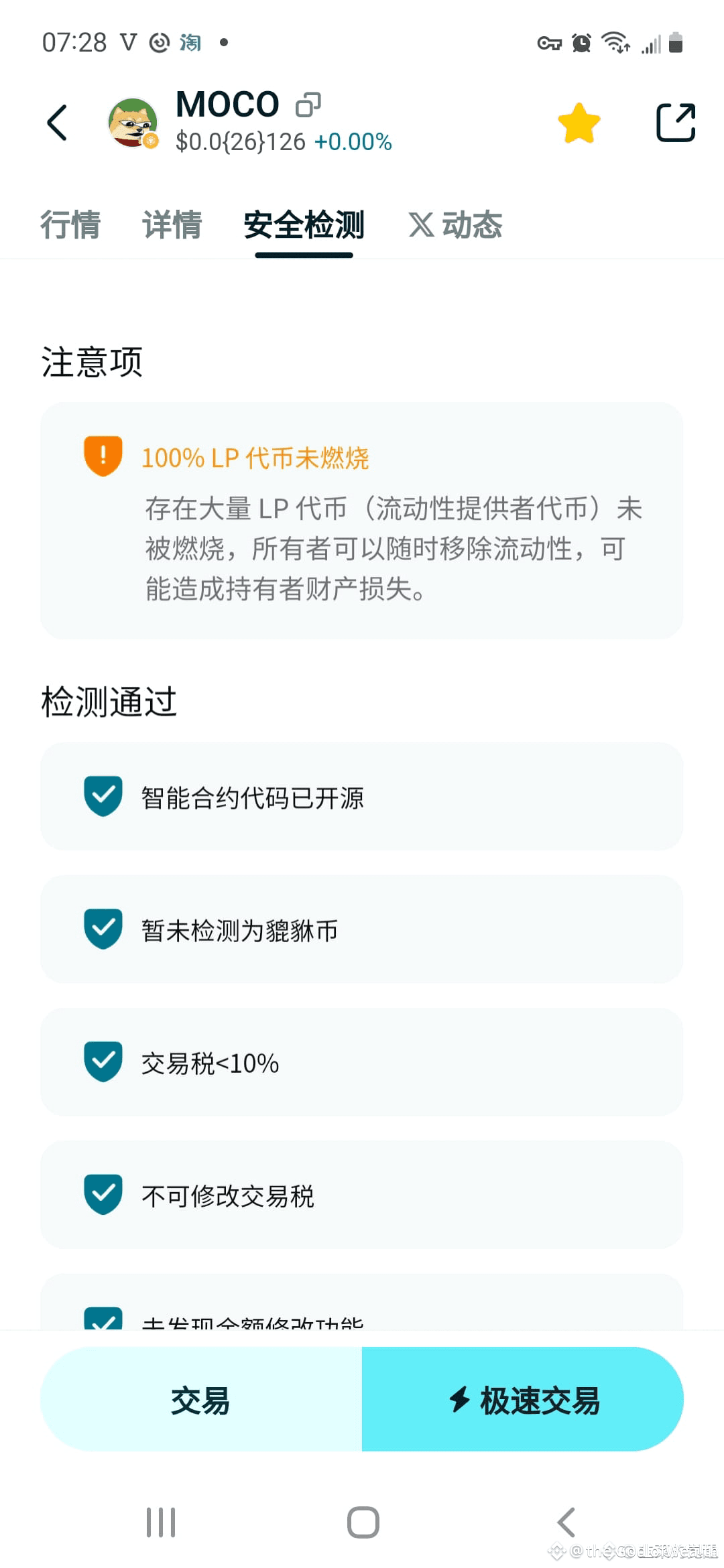Tap the MOCO token logo

click(132, 123)
